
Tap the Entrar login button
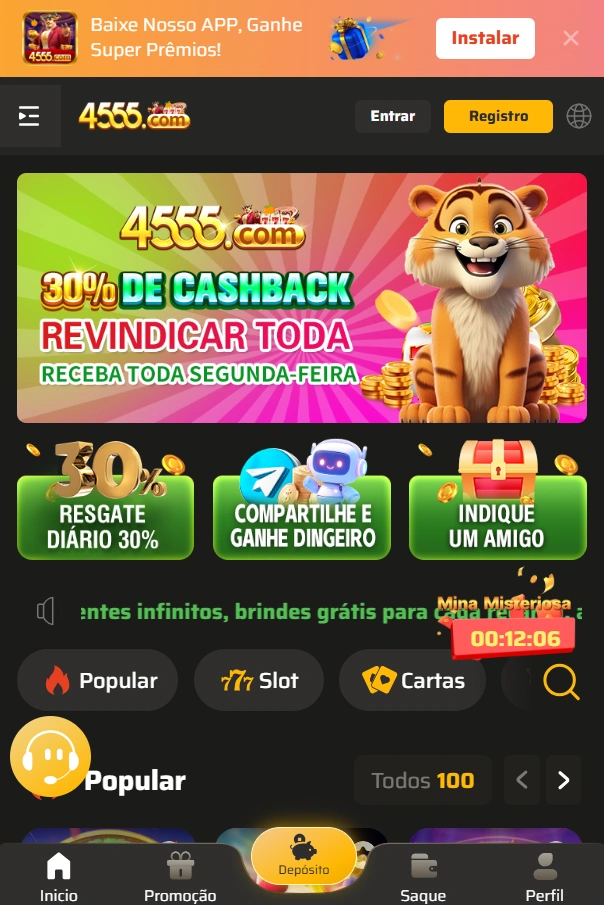coord(392,117)
